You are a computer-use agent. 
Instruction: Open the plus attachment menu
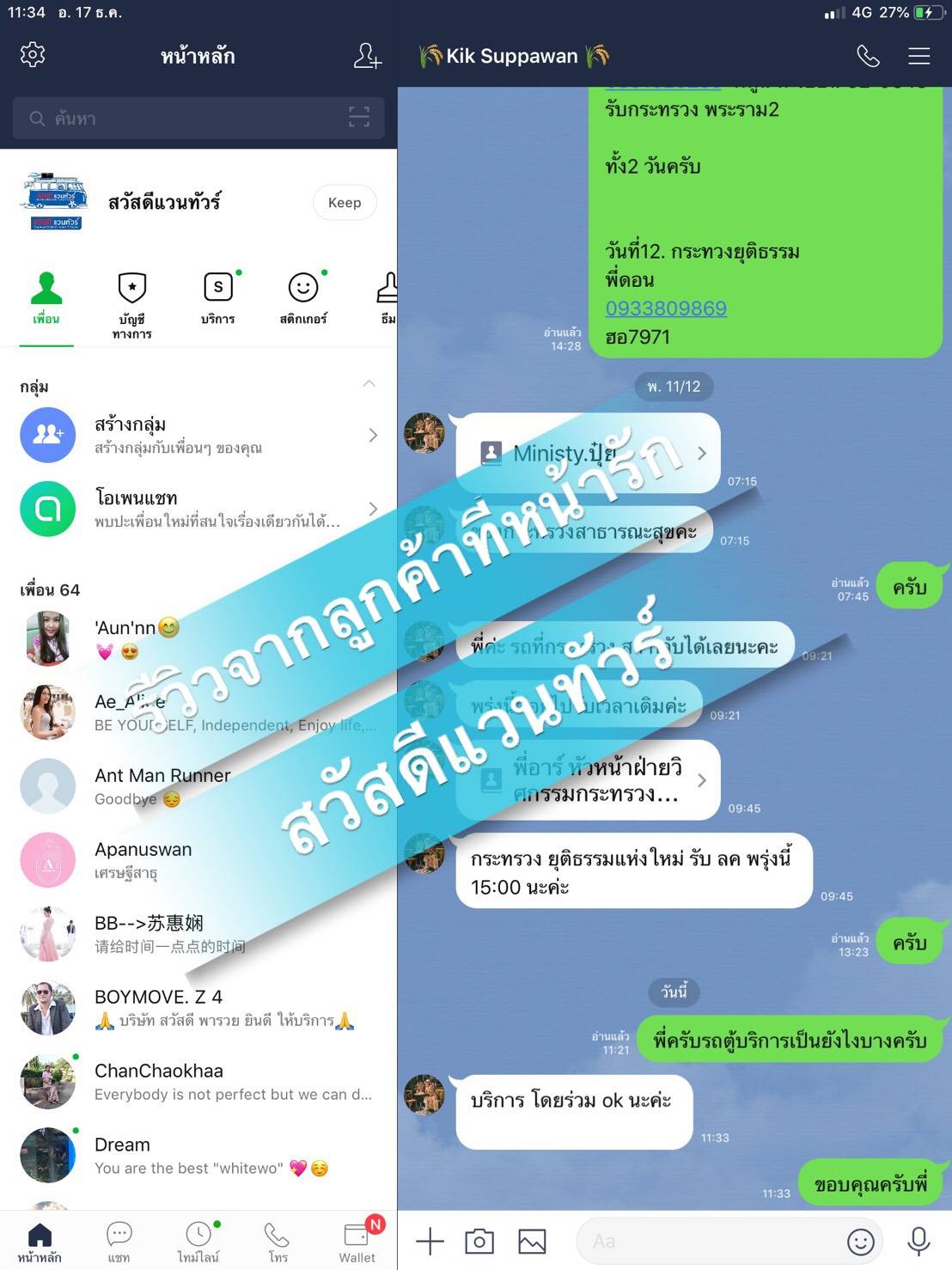tap(430, 1241)
